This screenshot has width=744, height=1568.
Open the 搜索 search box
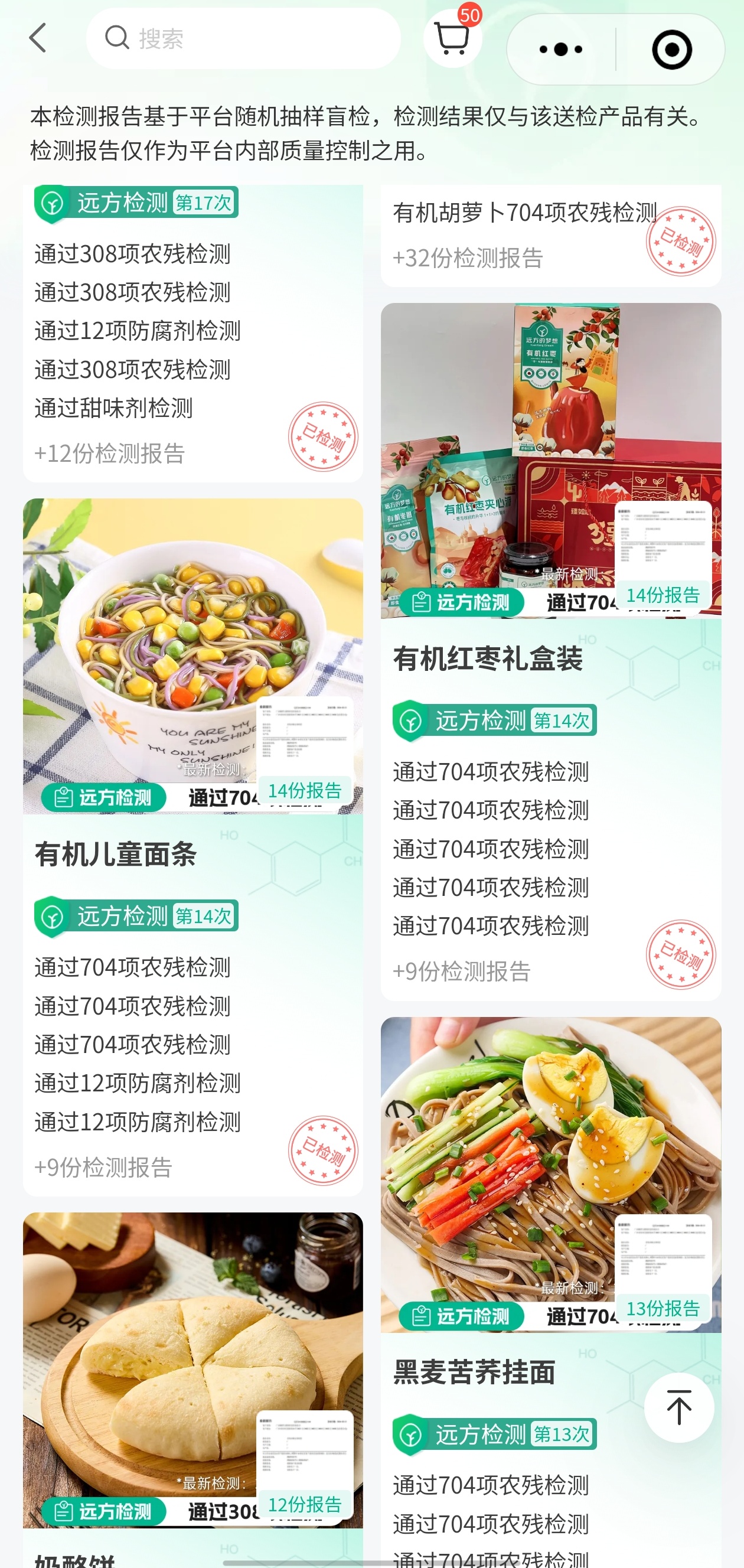tap(243, 38)
